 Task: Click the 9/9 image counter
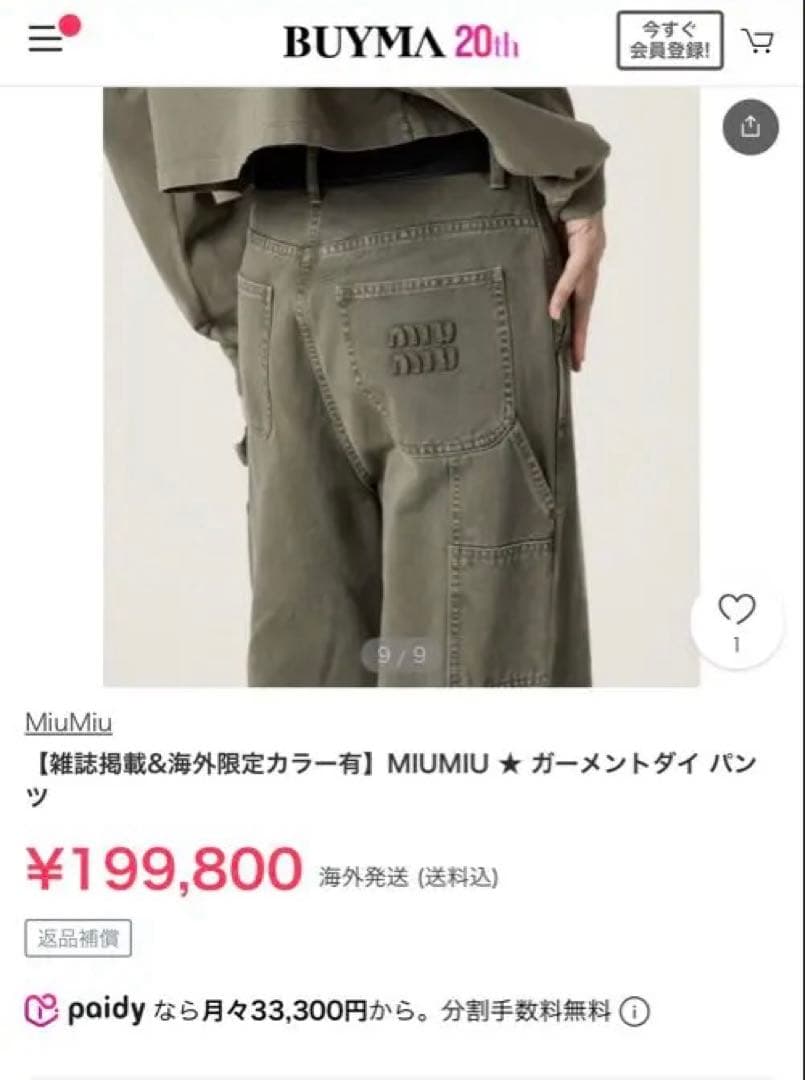tap(400, 655)
